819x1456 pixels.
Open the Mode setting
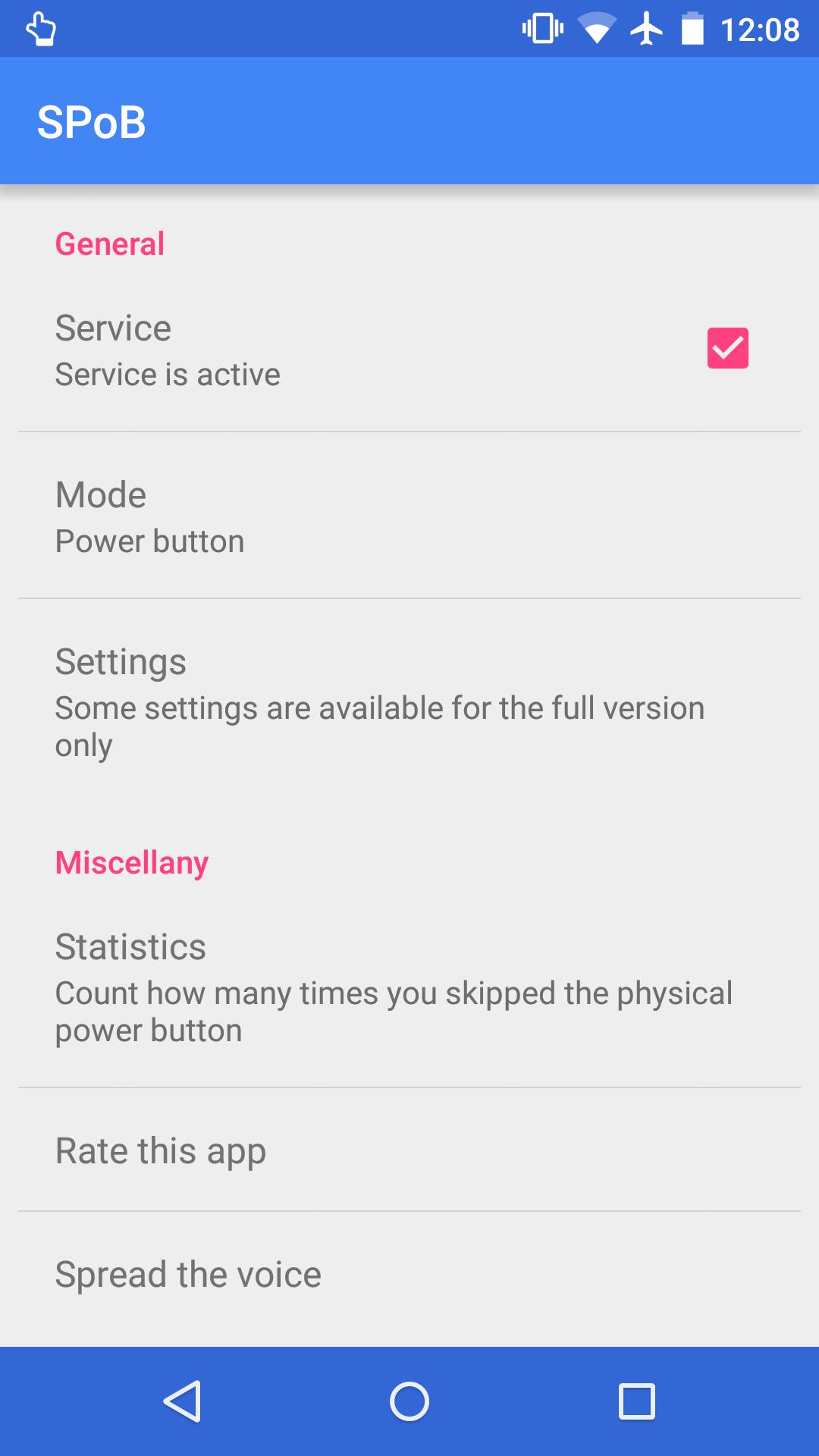[x=409, y=516]
